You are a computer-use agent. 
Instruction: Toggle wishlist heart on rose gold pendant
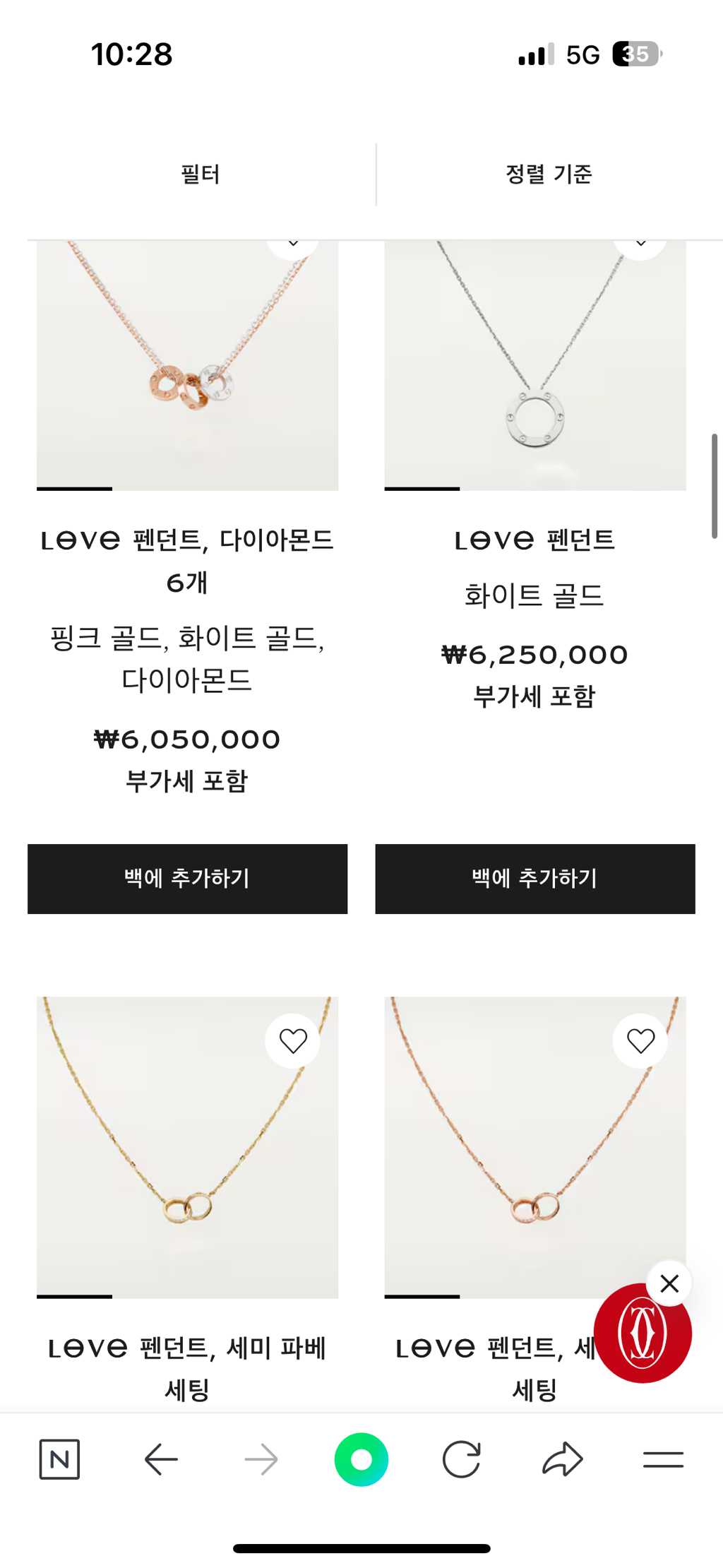640,1040
